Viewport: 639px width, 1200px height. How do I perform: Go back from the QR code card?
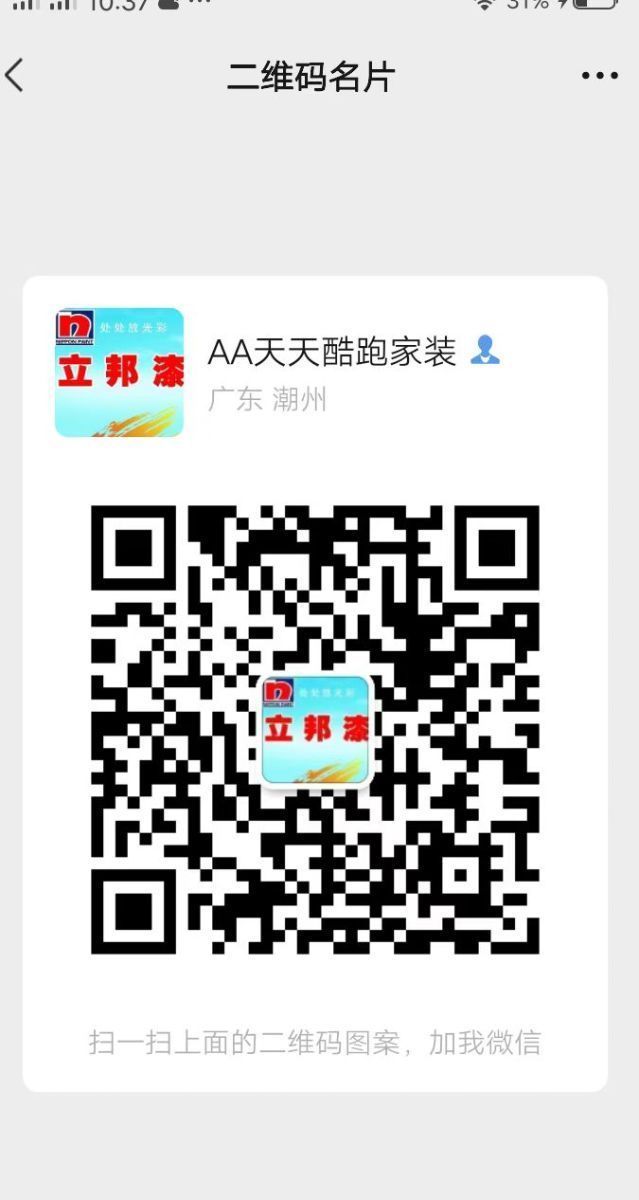[x=15, y=76]
